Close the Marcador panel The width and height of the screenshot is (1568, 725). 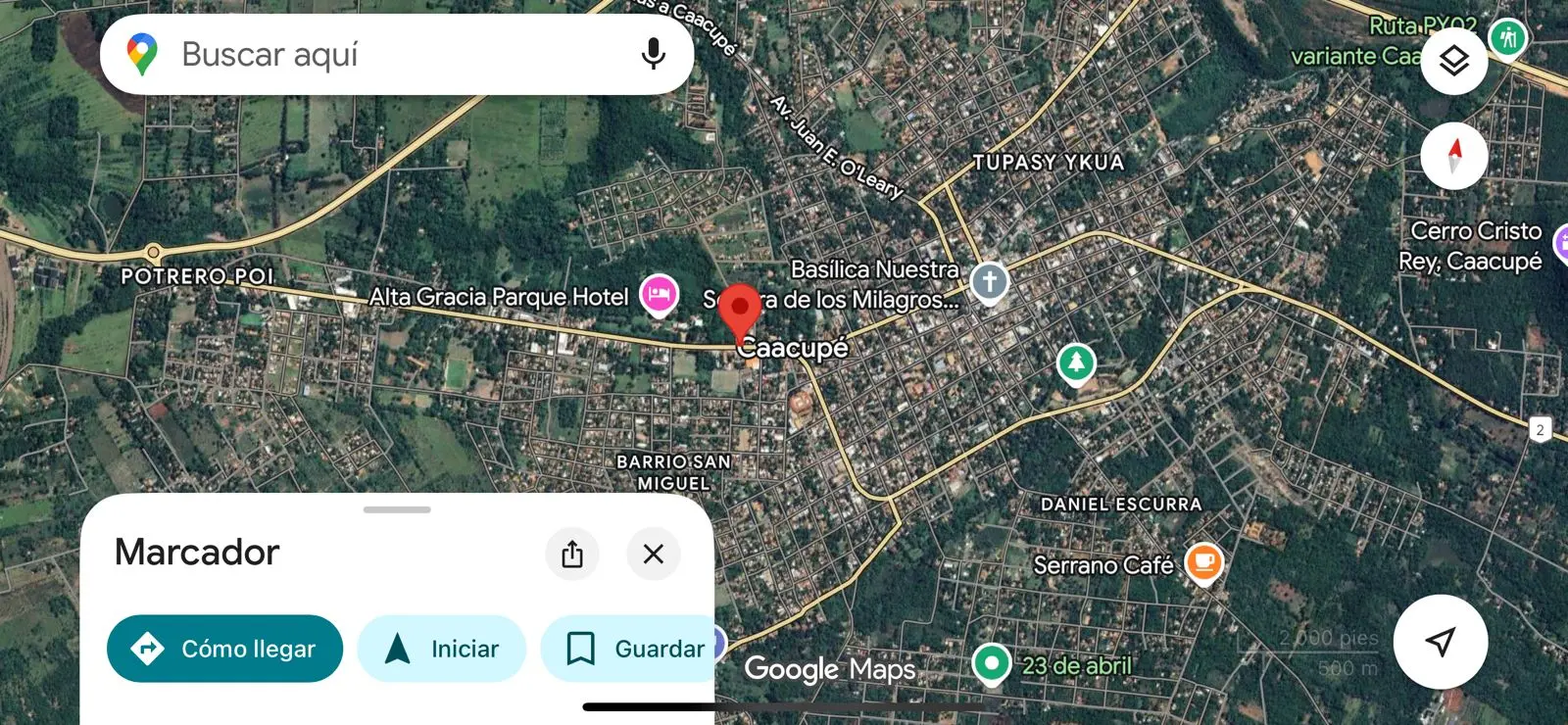click(654, 555)
